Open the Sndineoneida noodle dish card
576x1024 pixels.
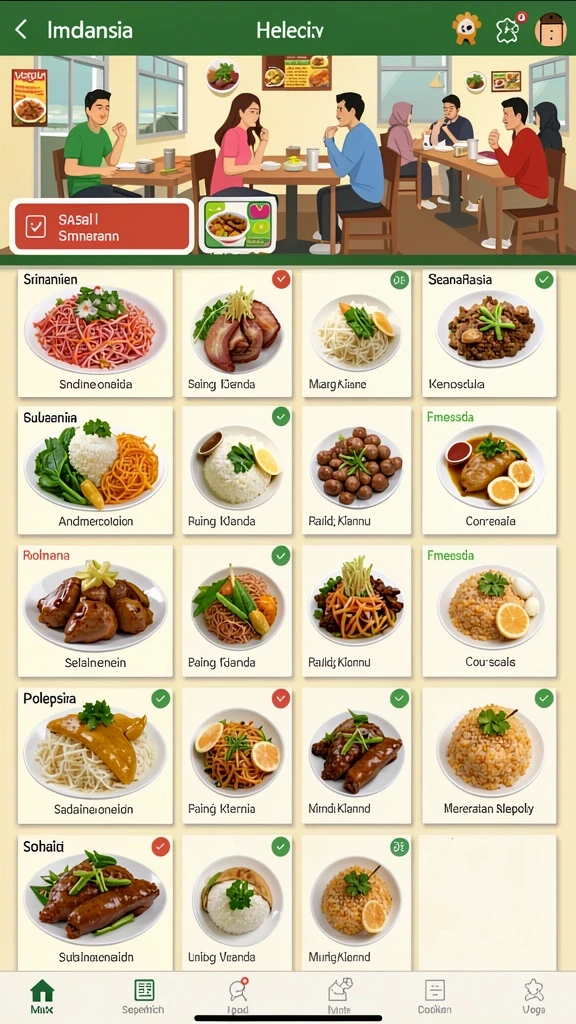tap(95, 332)
